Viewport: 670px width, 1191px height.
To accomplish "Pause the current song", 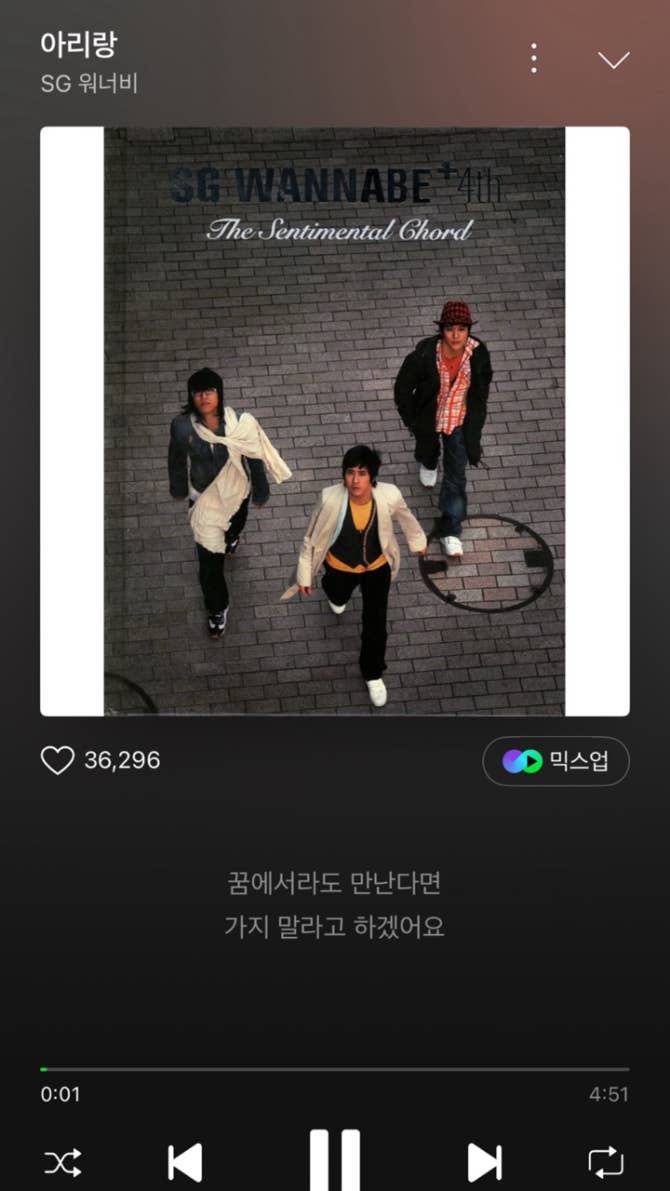I will [x=335, y=1160].
